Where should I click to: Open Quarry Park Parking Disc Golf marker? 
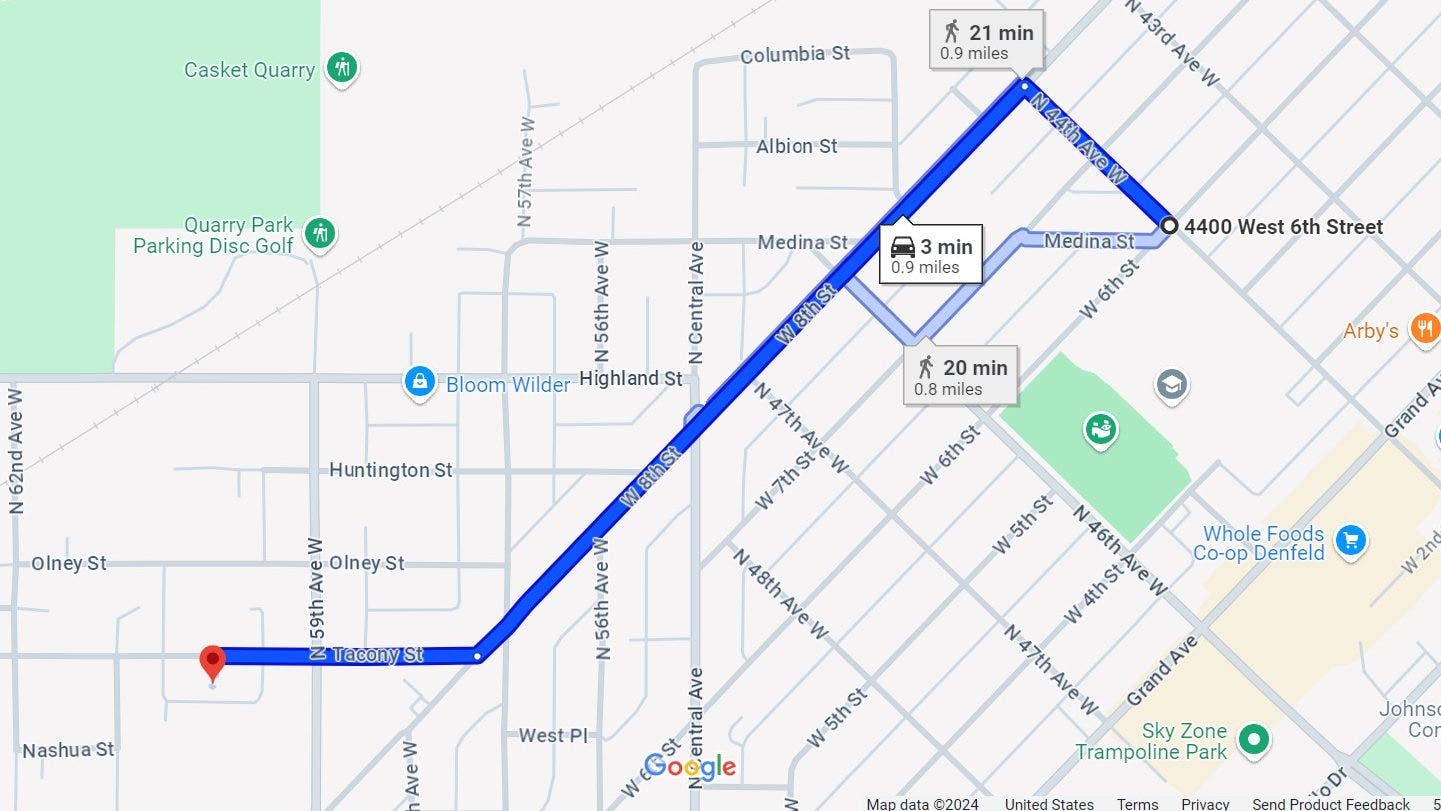click(319, 233)
